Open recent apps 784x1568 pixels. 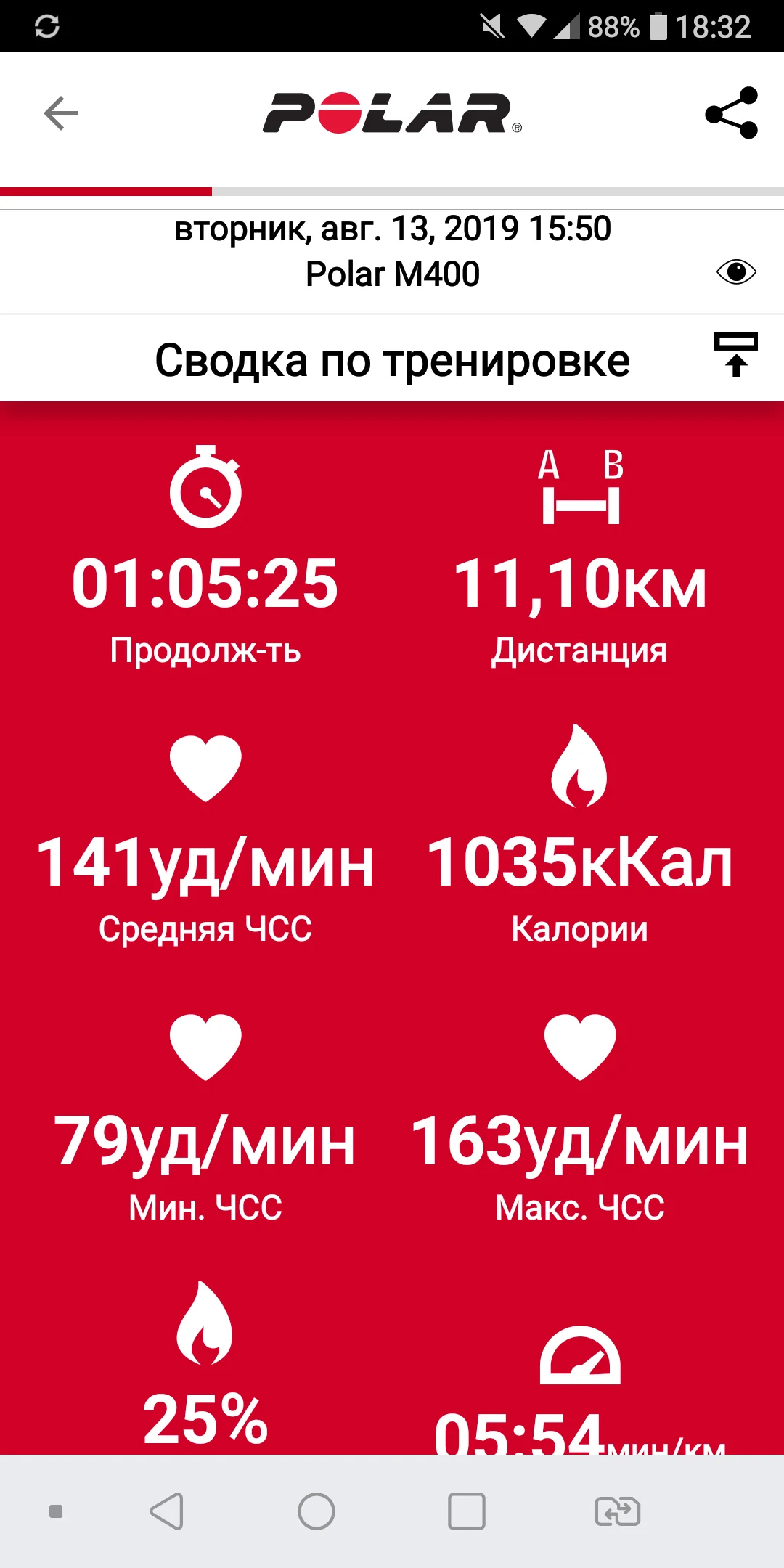(467, 1512)
